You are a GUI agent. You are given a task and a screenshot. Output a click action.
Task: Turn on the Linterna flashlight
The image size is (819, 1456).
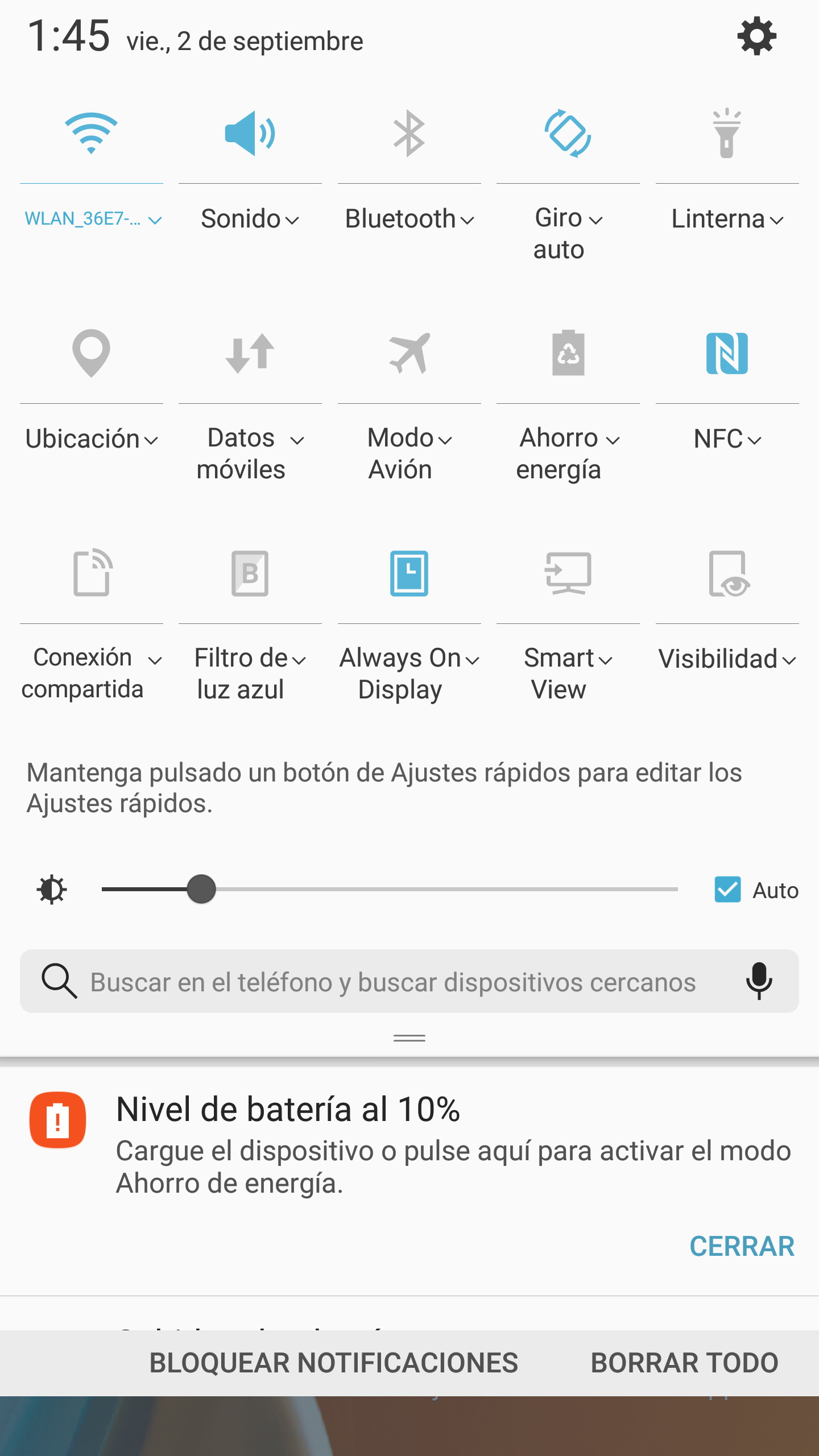pyautogui.click(x=727, y=134)
